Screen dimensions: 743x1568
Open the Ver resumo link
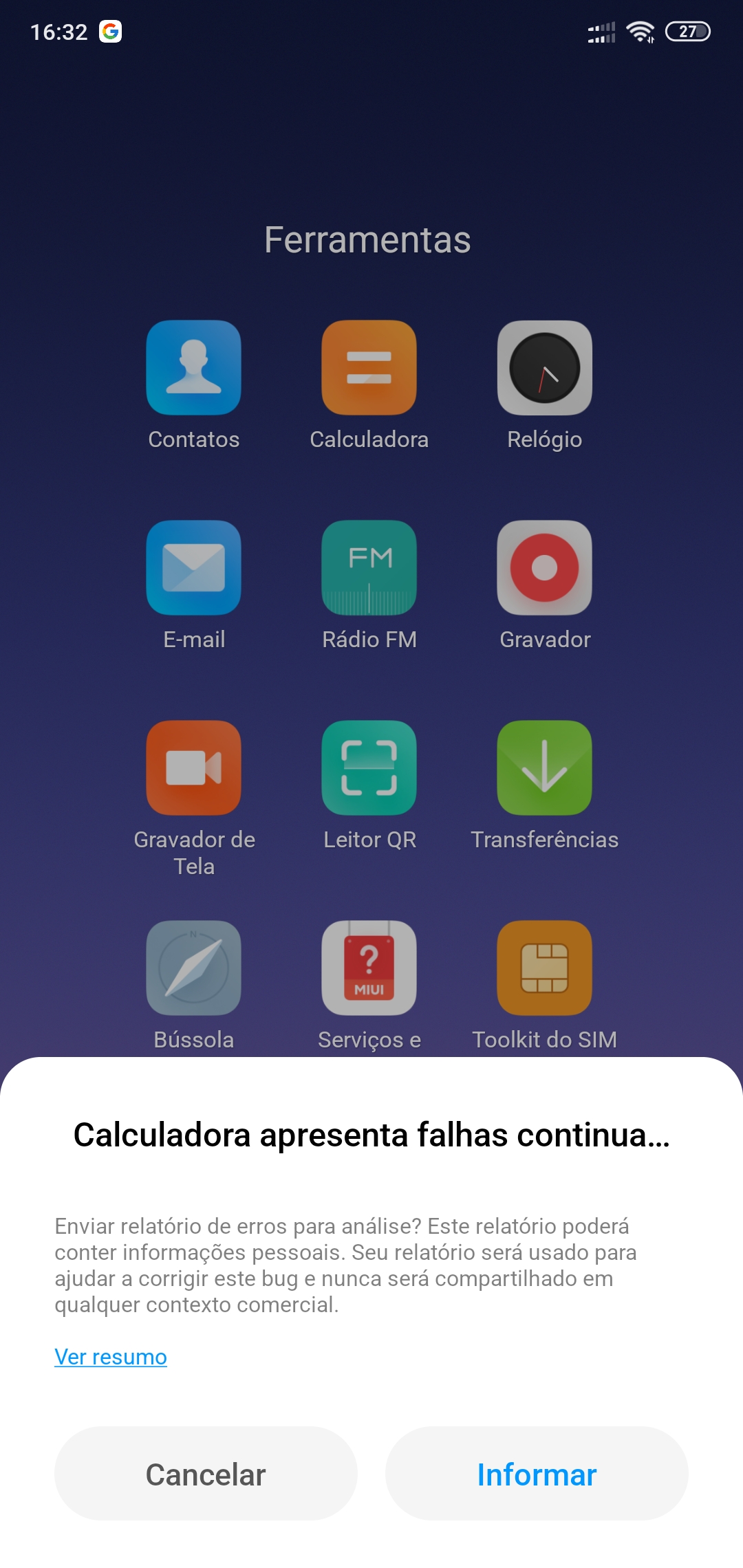point(111,1357)
